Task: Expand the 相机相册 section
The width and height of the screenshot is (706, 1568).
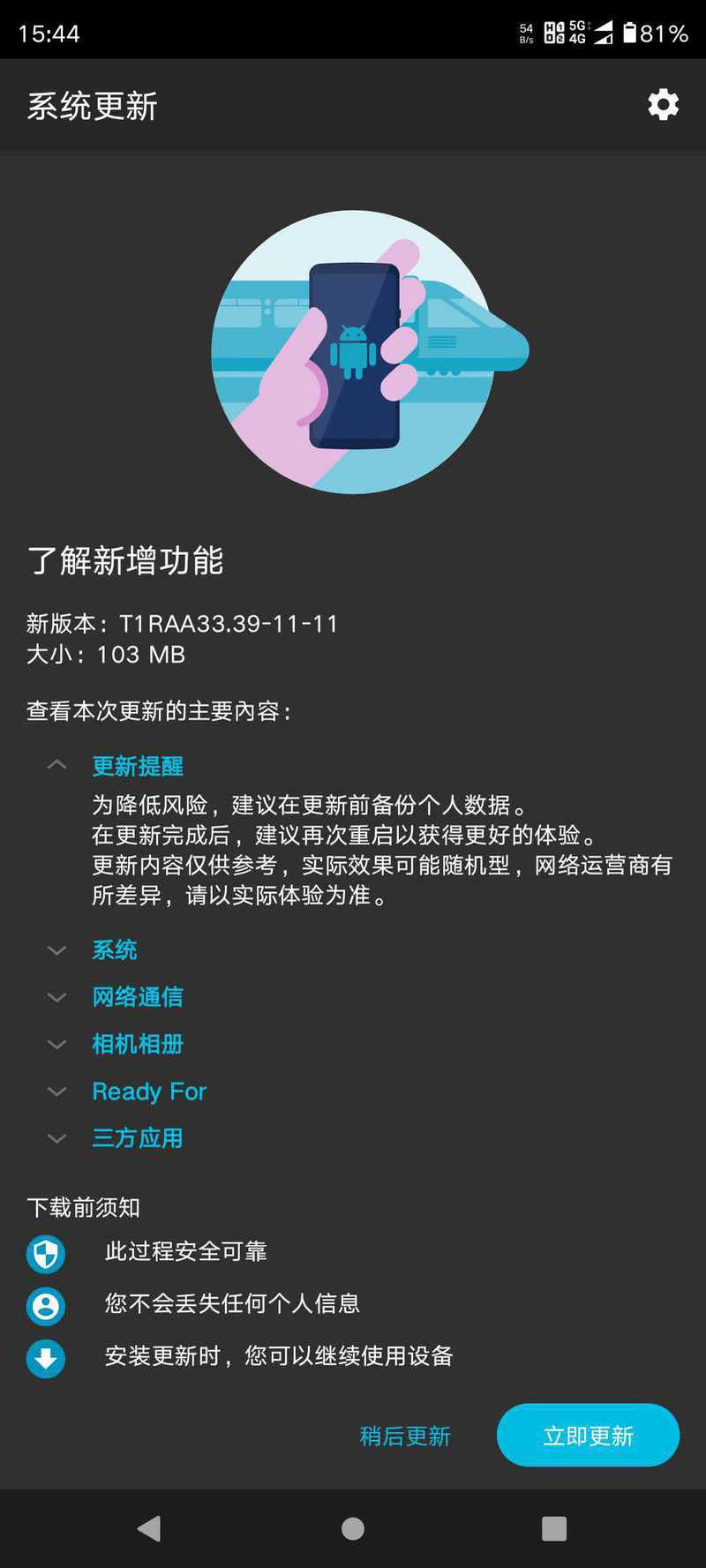Action: tap(137, 1044)
